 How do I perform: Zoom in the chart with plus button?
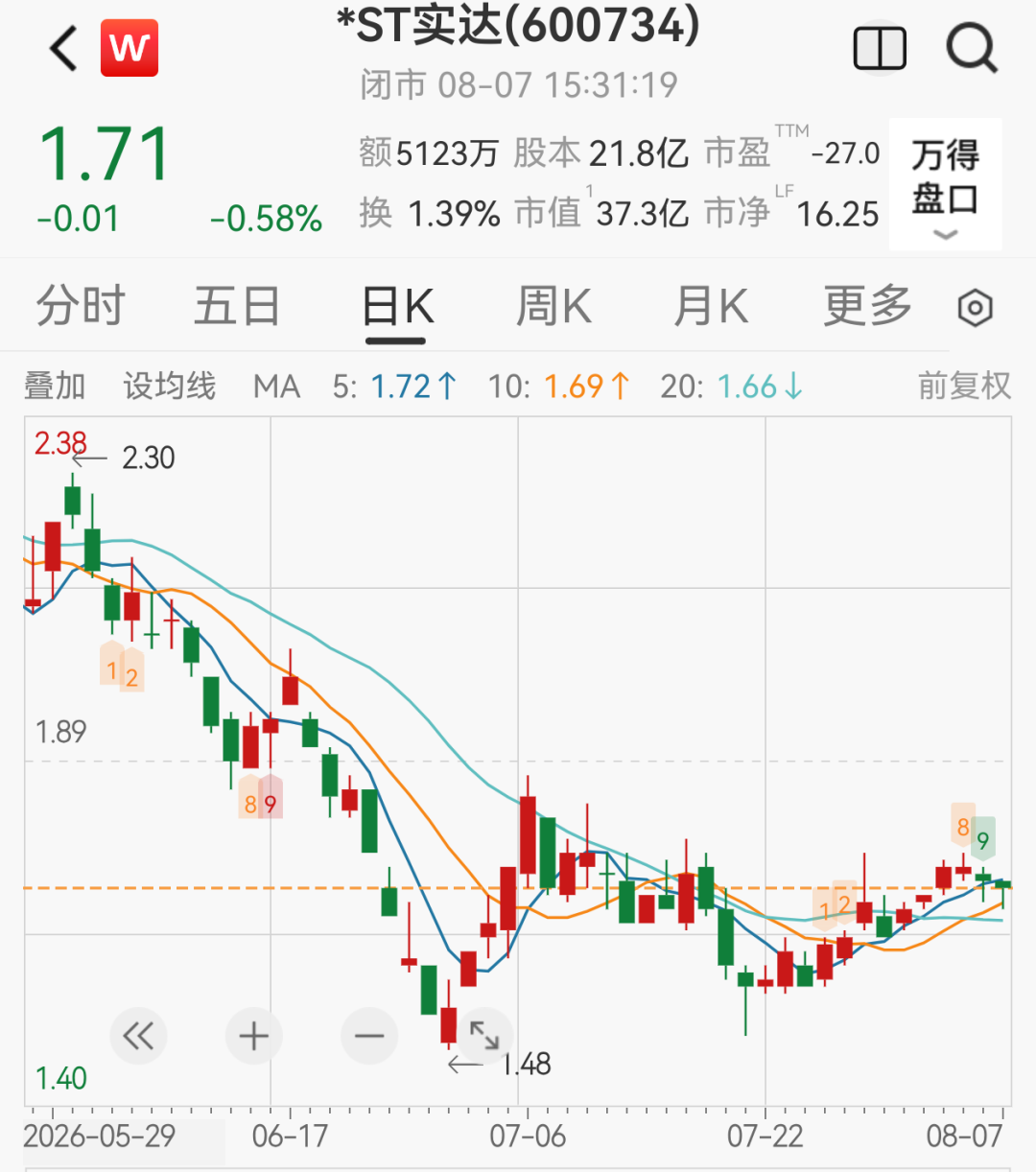pos(254,1036)
